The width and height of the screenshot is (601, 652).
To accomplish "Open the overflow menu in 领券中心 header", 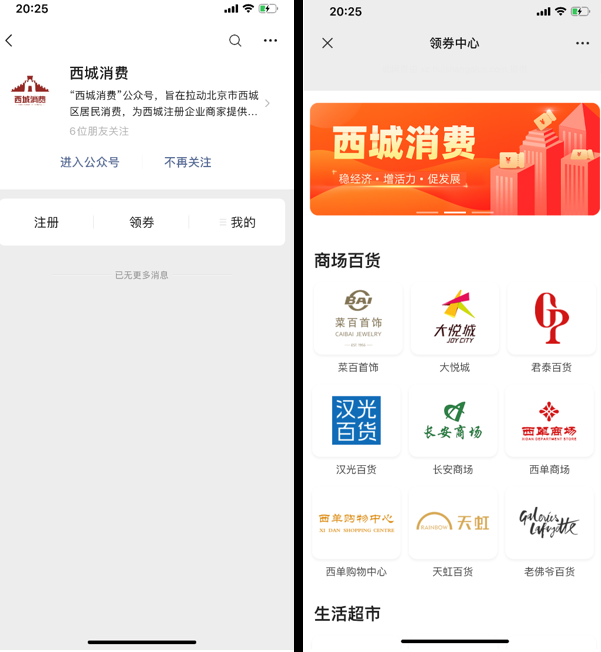I will (x=582, y=43).
